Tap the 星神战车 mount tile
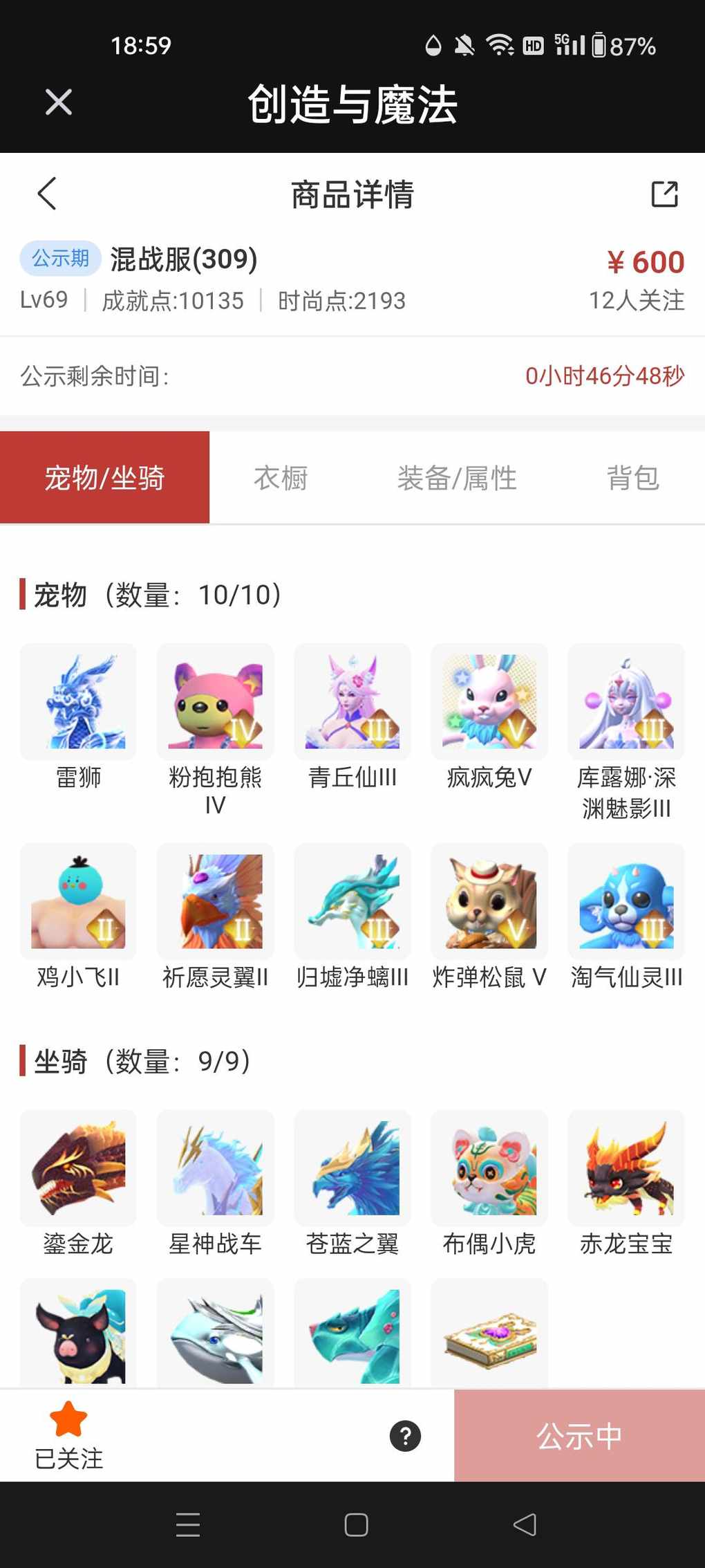Image resolution: width=705 pixels, height=1568 pixels. click(215, 1168)
